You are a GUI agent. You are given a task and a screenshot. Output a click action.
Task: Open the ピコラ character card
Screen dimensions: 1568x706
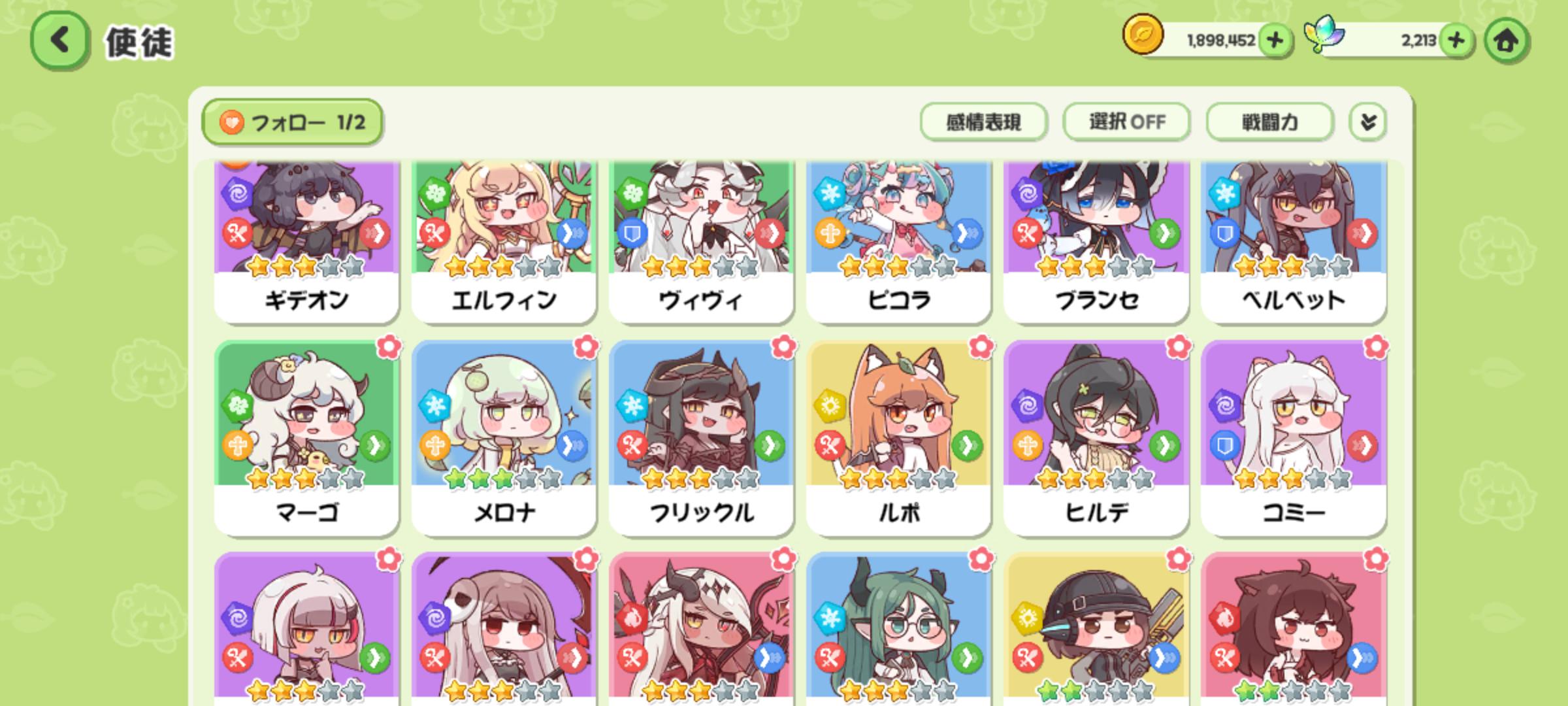[x=898, y=242]
